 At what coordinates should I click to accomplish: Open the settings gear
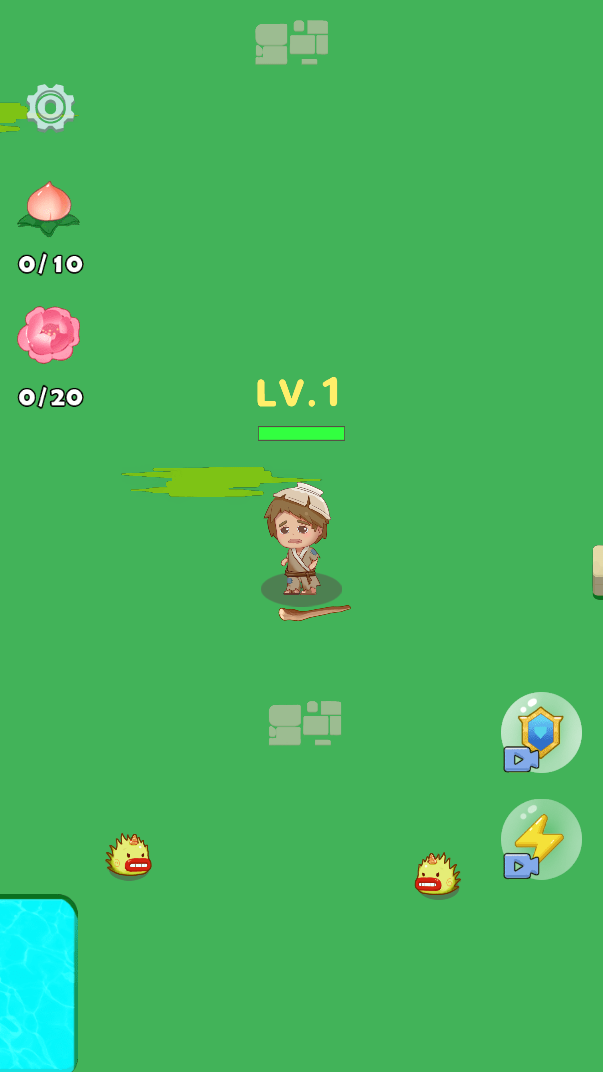click(x=50, y=106)
